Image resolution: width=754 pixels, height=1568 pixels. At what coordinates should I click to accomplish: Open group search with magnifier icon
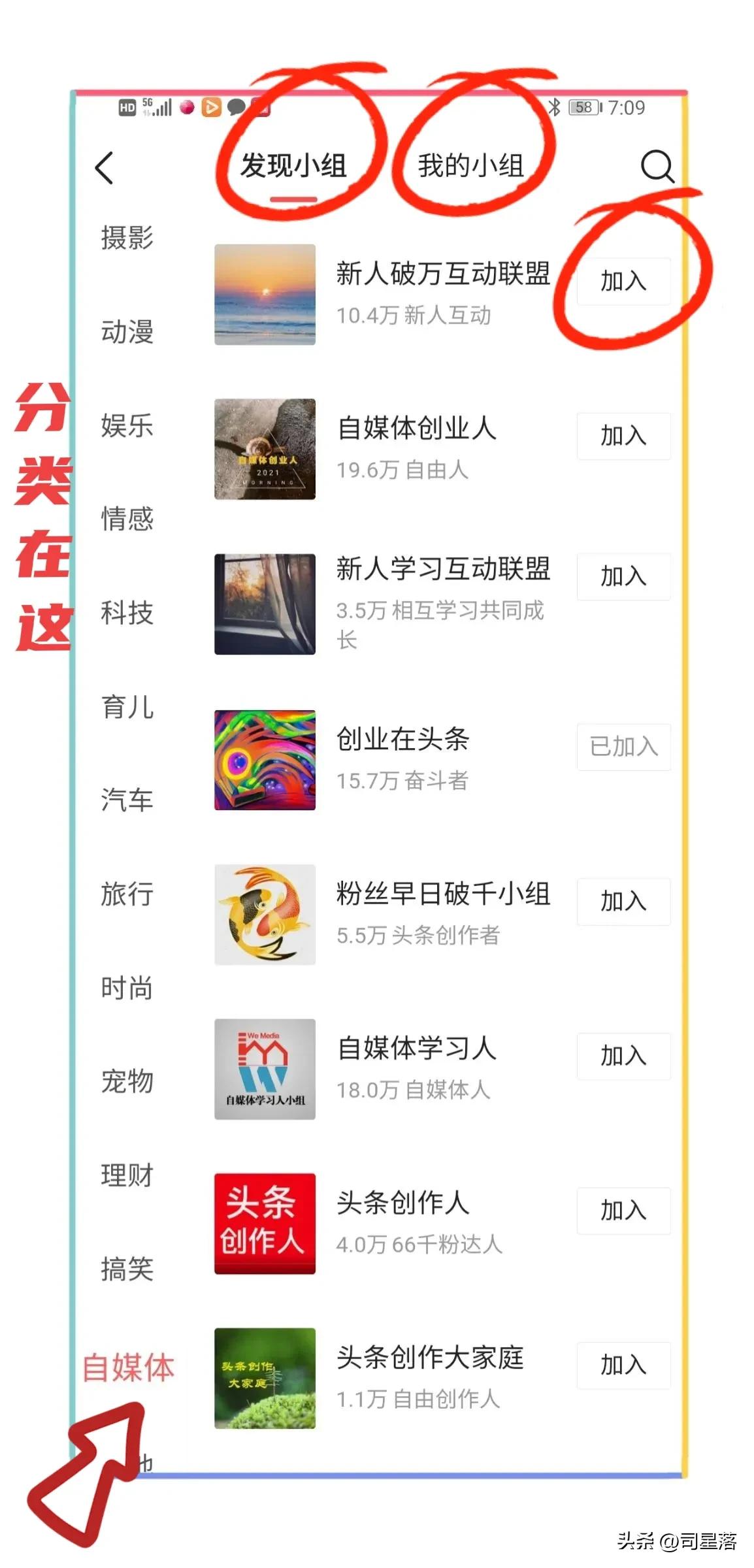(x=659, y=169)
